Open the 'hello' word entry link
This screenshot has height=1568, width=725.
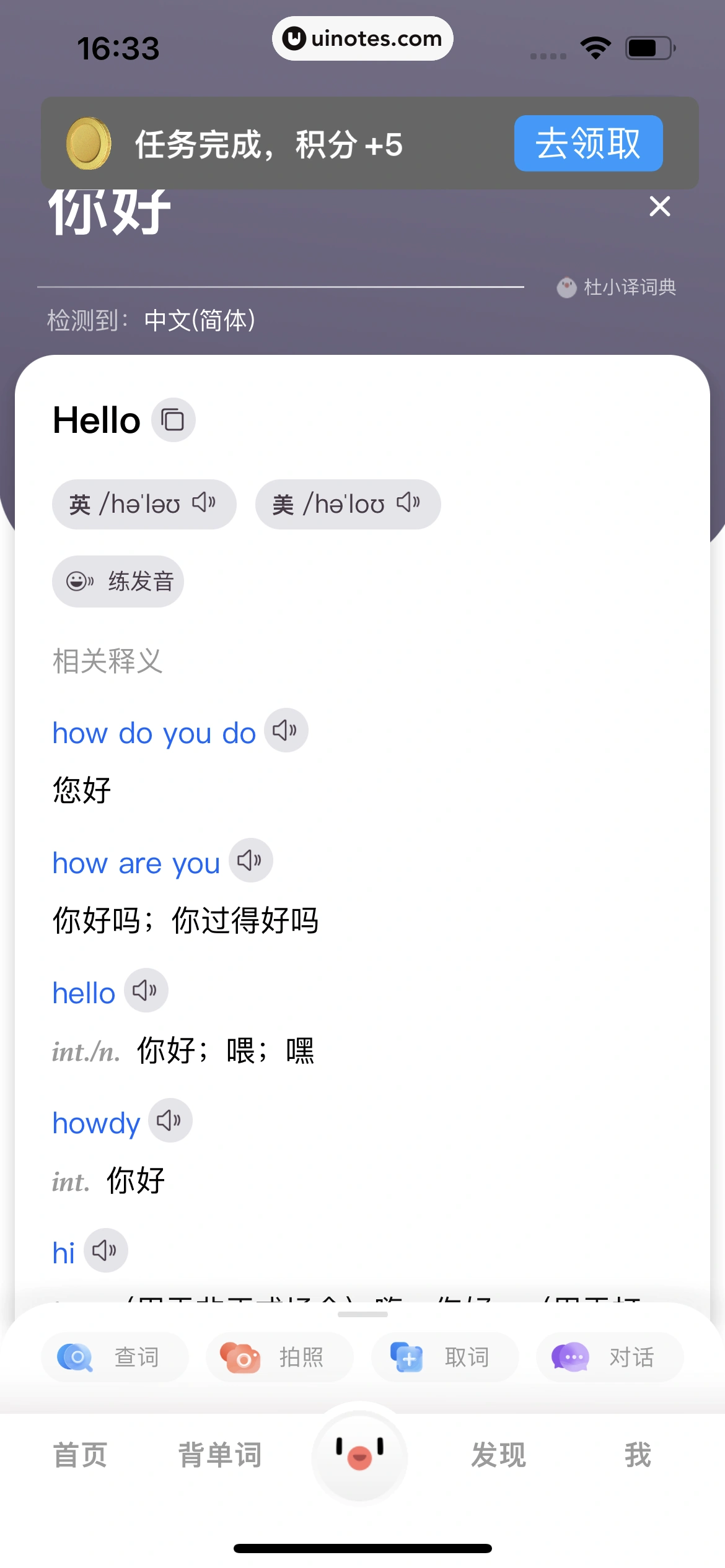[83, 991]
